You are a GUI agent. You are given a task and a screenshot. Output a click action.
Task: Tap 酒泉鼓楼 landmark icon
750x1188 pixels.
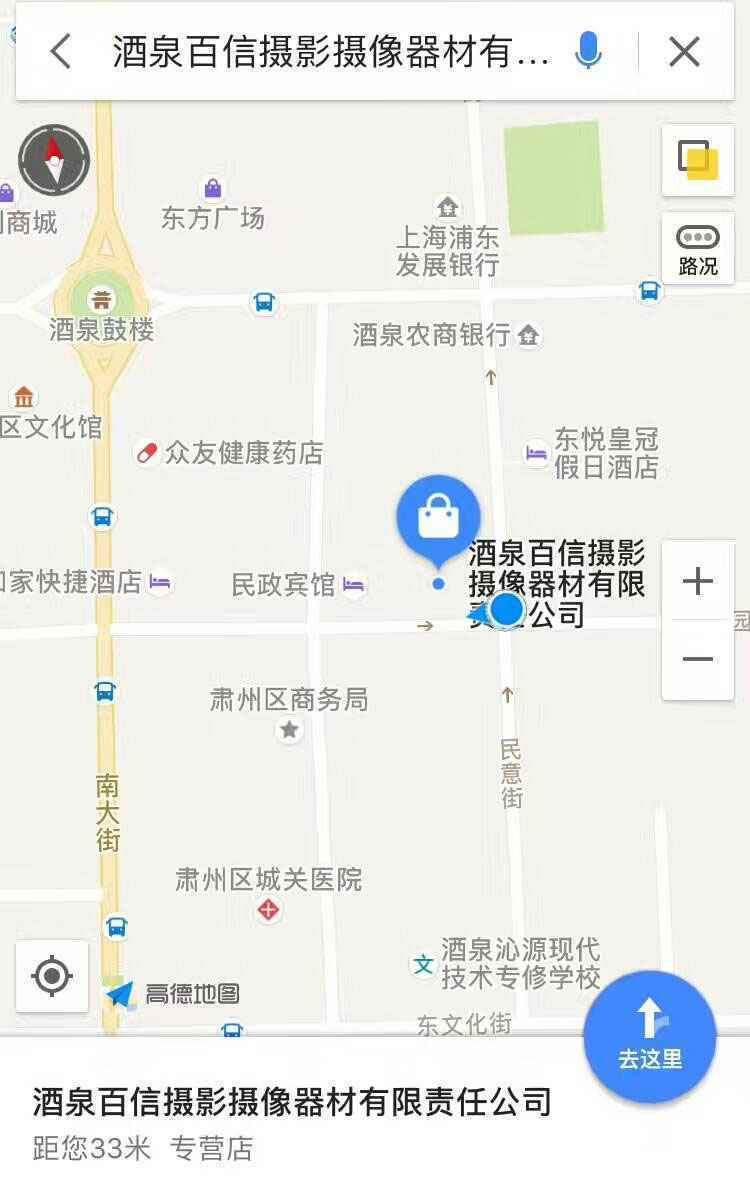point(101,298)
